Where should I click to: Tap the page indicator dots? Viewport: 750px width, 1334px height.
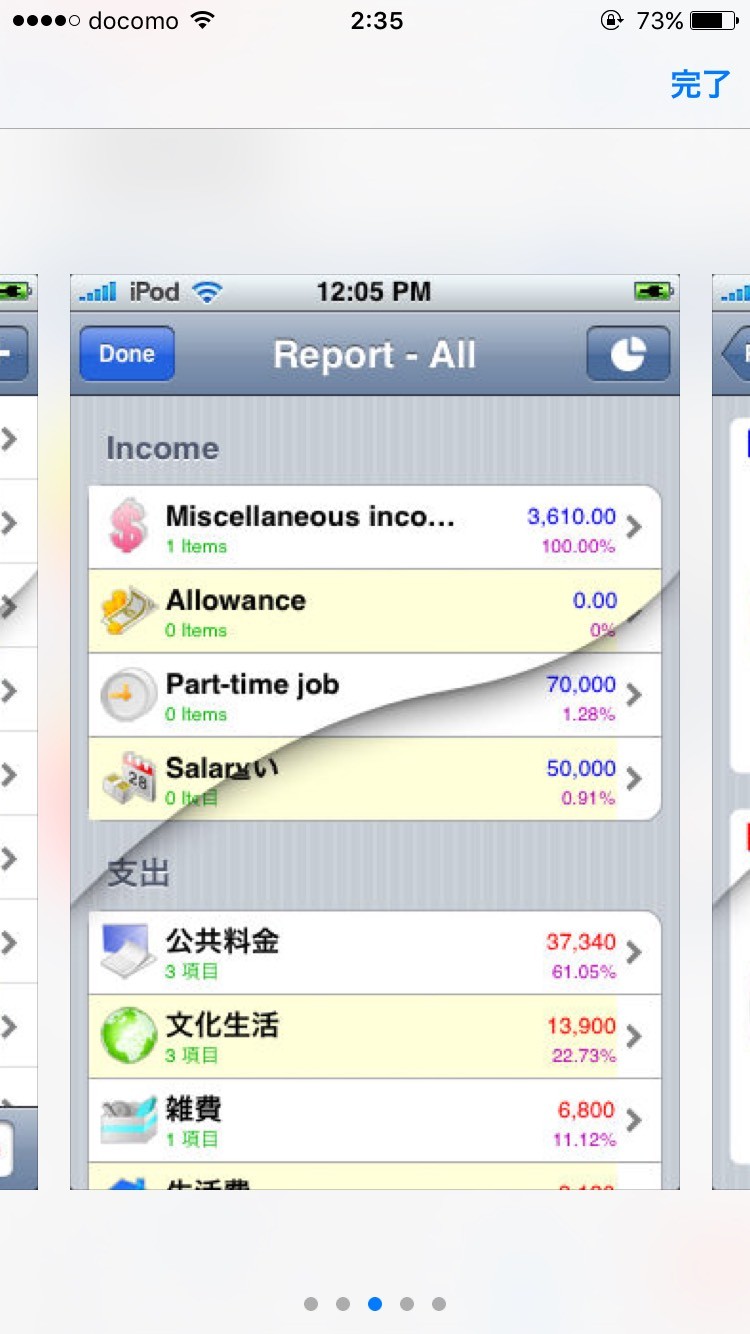374,1304
